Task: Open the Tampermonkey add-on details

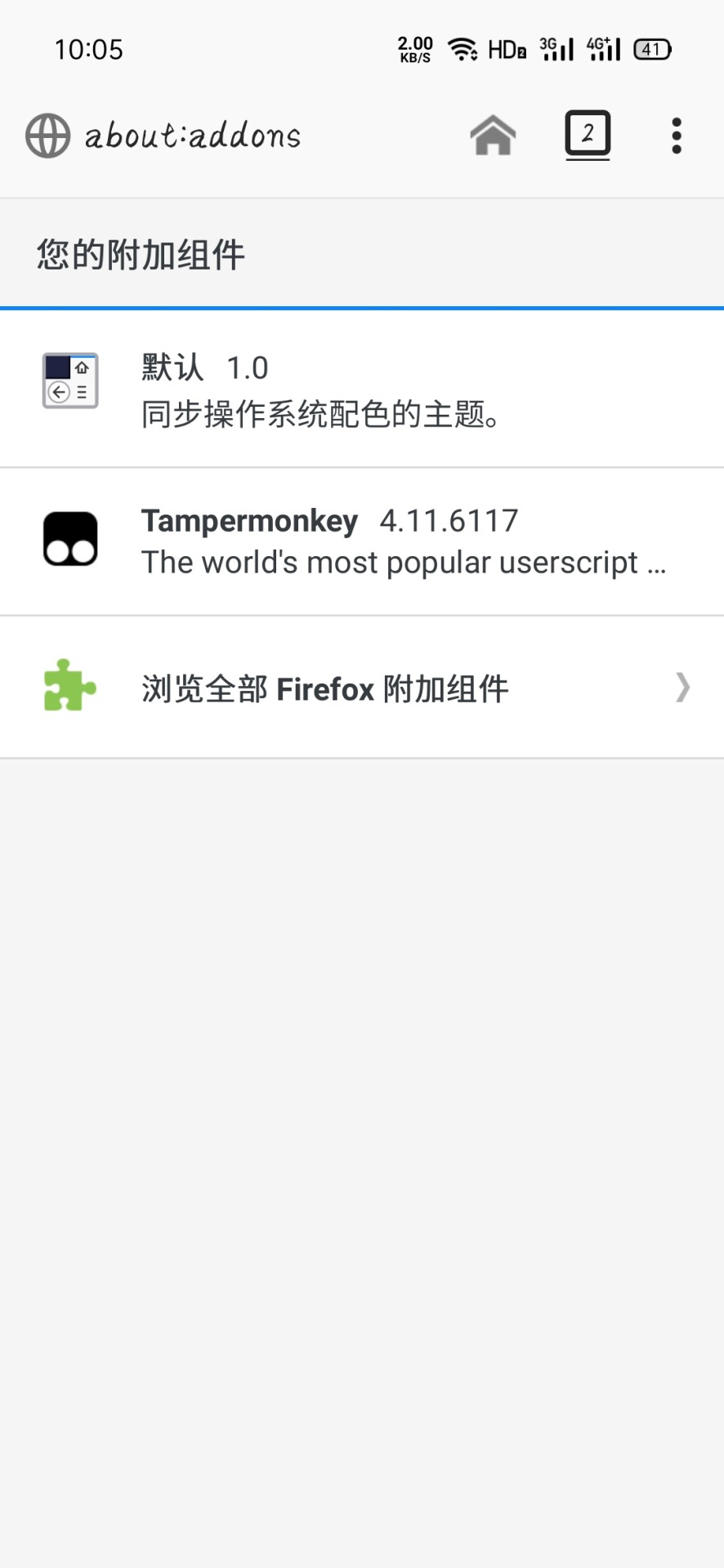Action: (x=362, y=541)
